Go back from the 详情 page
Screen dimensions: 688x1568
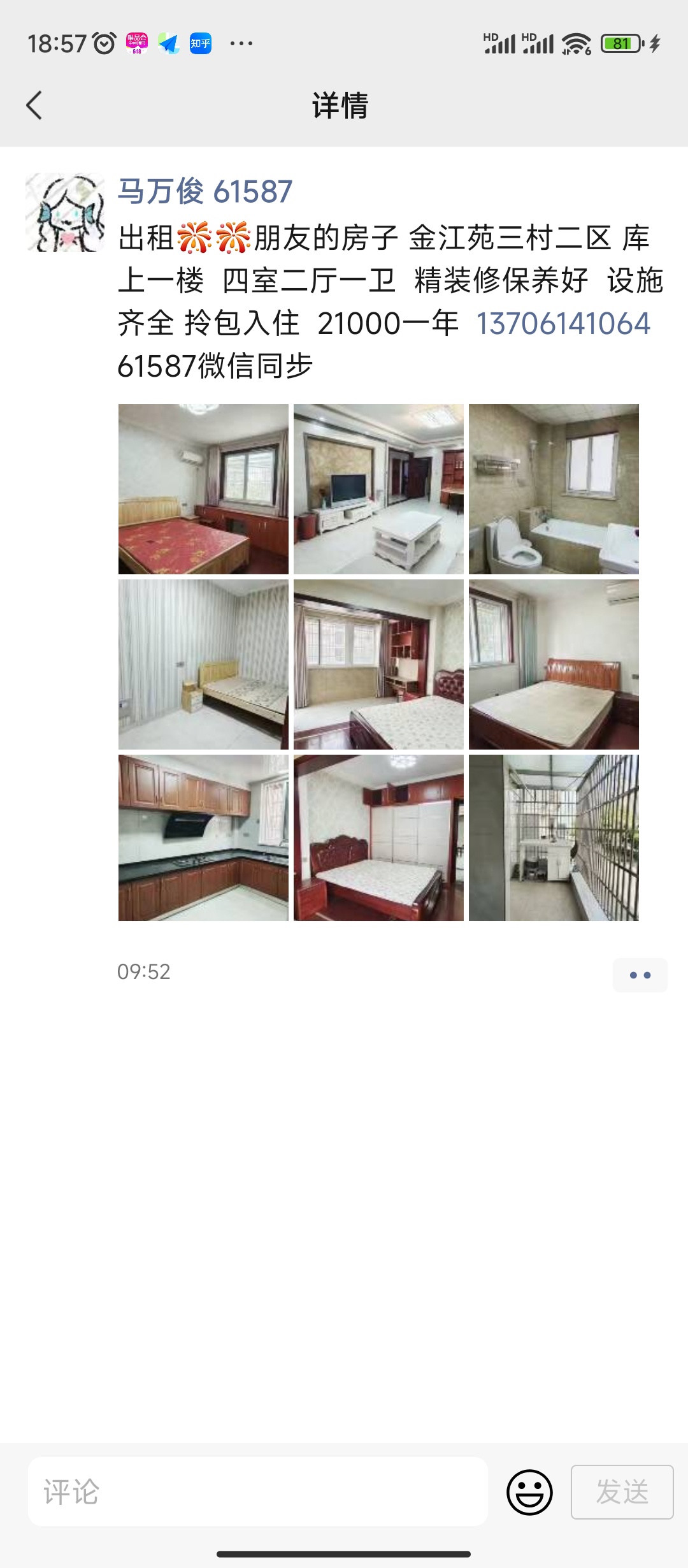pos(34,105)
